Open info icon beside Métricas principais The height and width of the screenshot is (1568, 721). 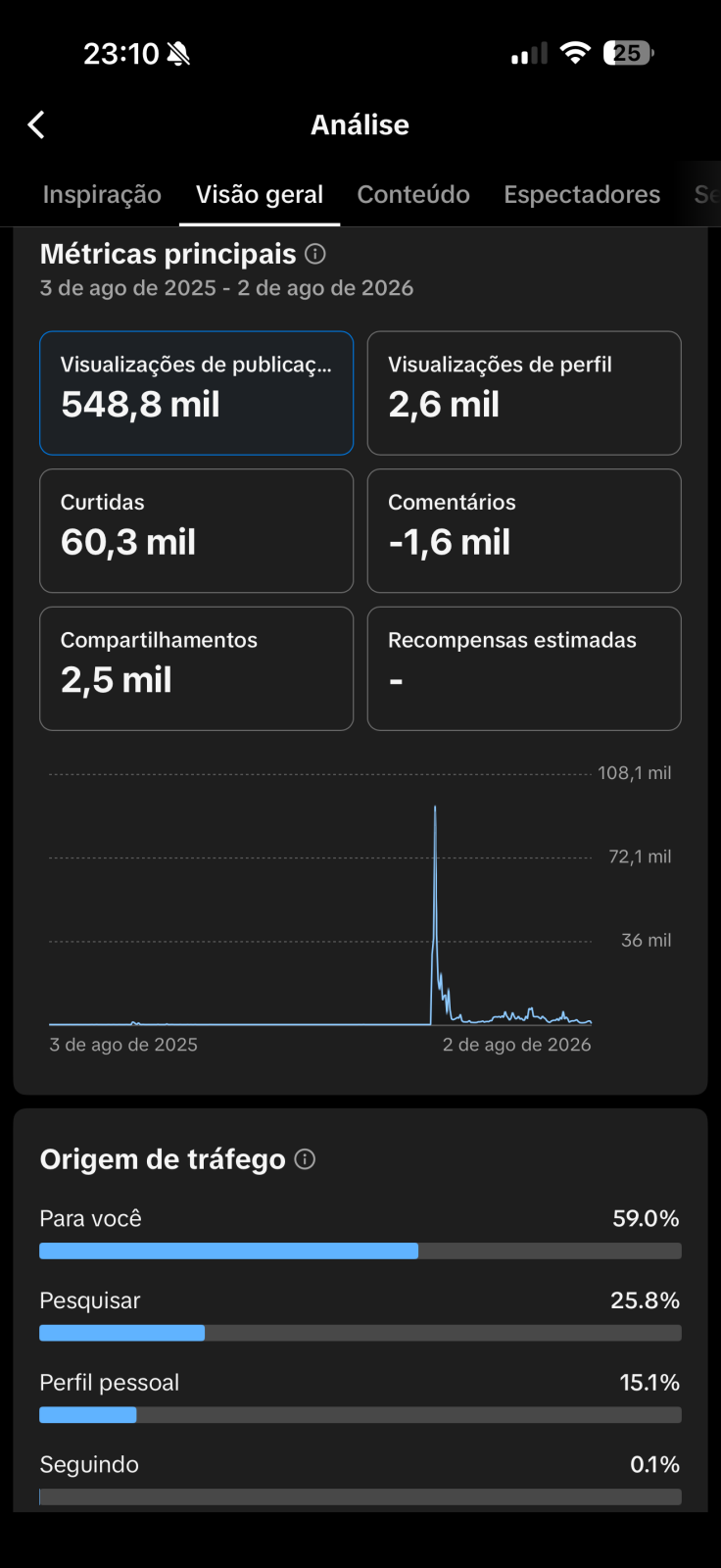point(315,254)
